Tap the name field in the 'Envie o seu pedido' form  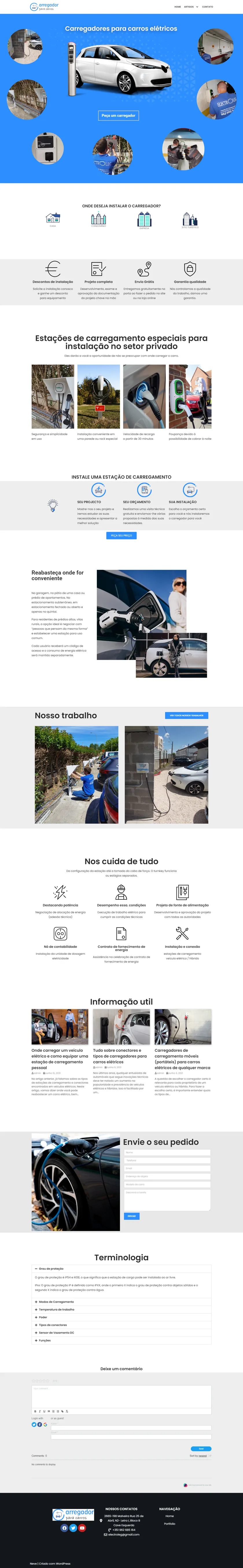pos(167,1152)
